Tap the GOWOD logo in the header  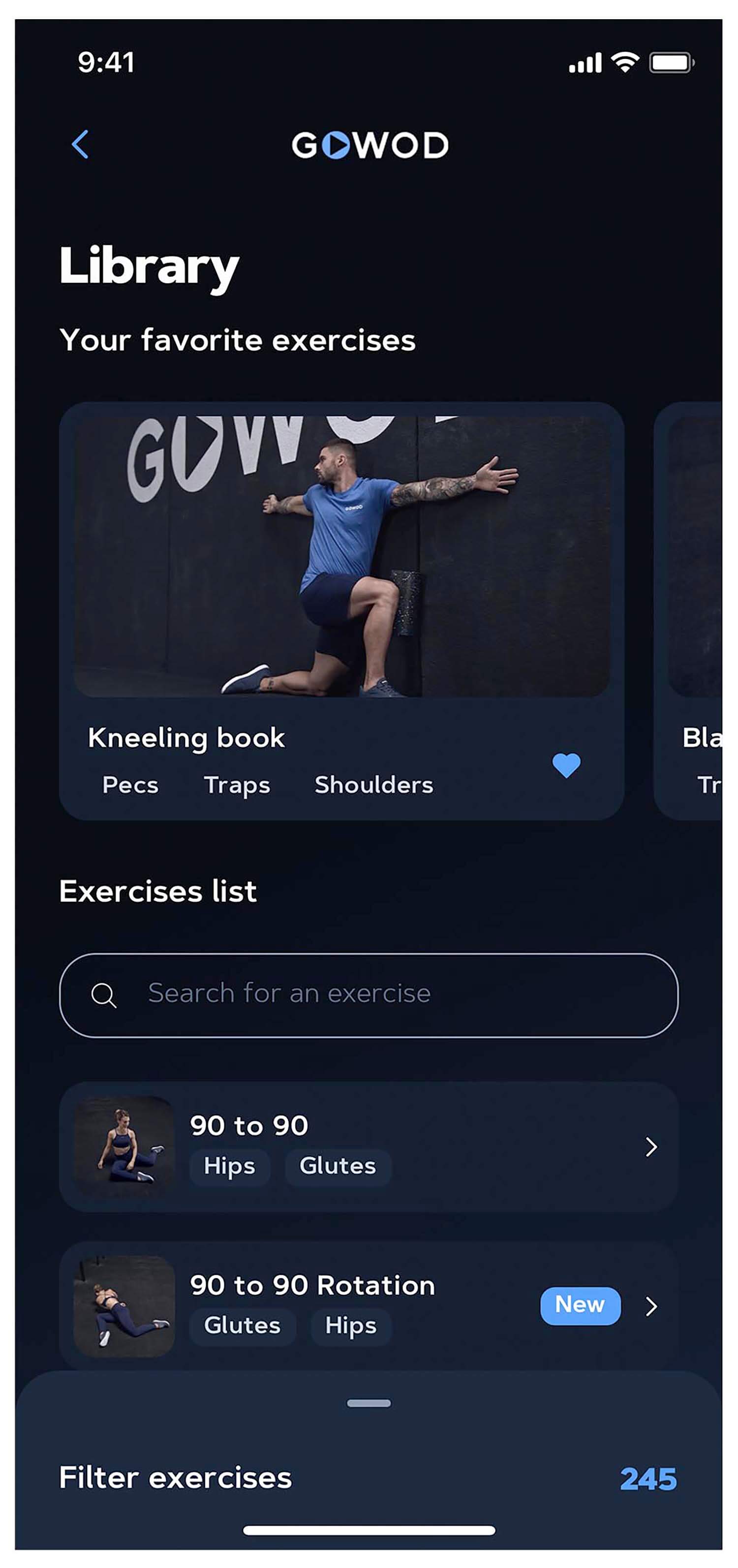(x=369, y=145)
